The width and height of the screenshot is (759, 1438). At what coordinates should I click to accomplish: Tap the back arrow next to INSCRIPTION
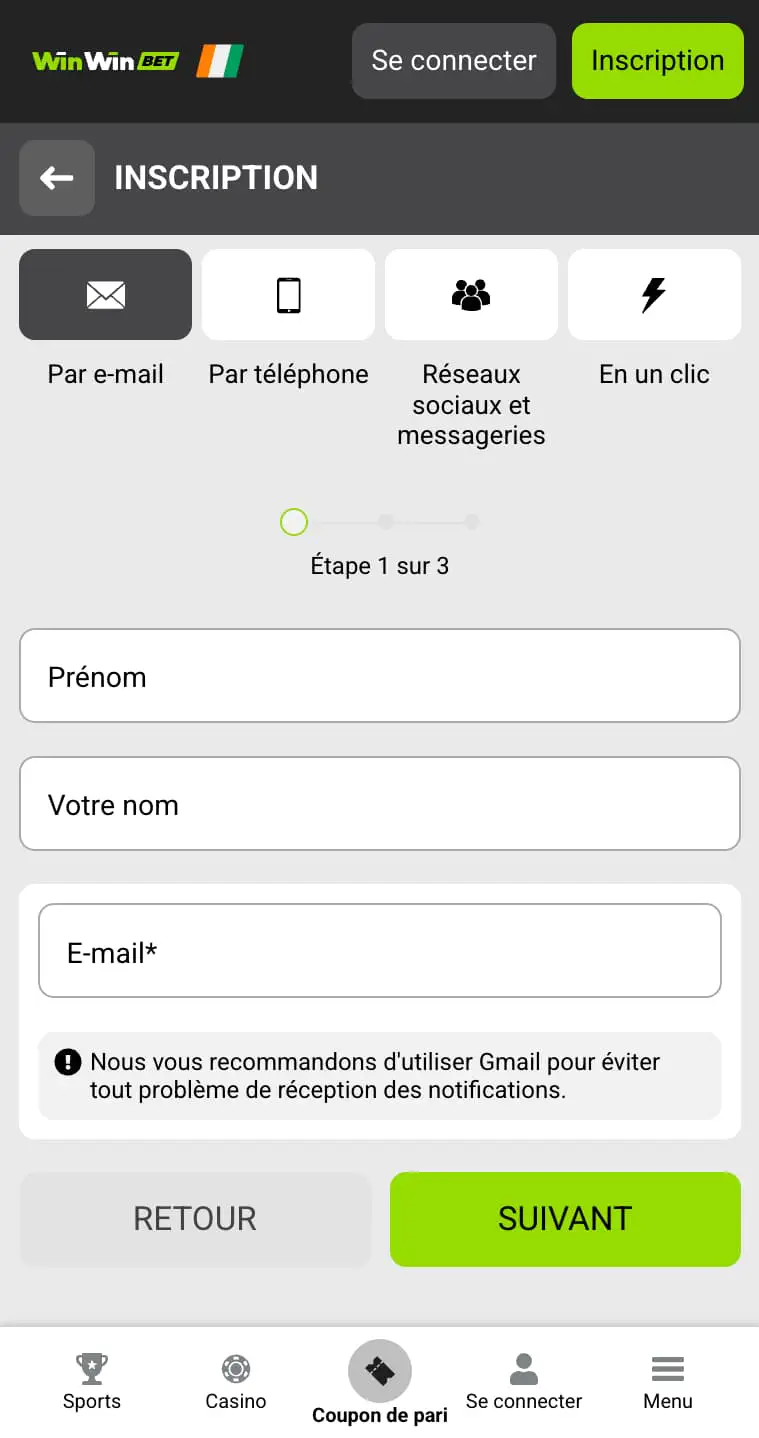pos(57,178)
